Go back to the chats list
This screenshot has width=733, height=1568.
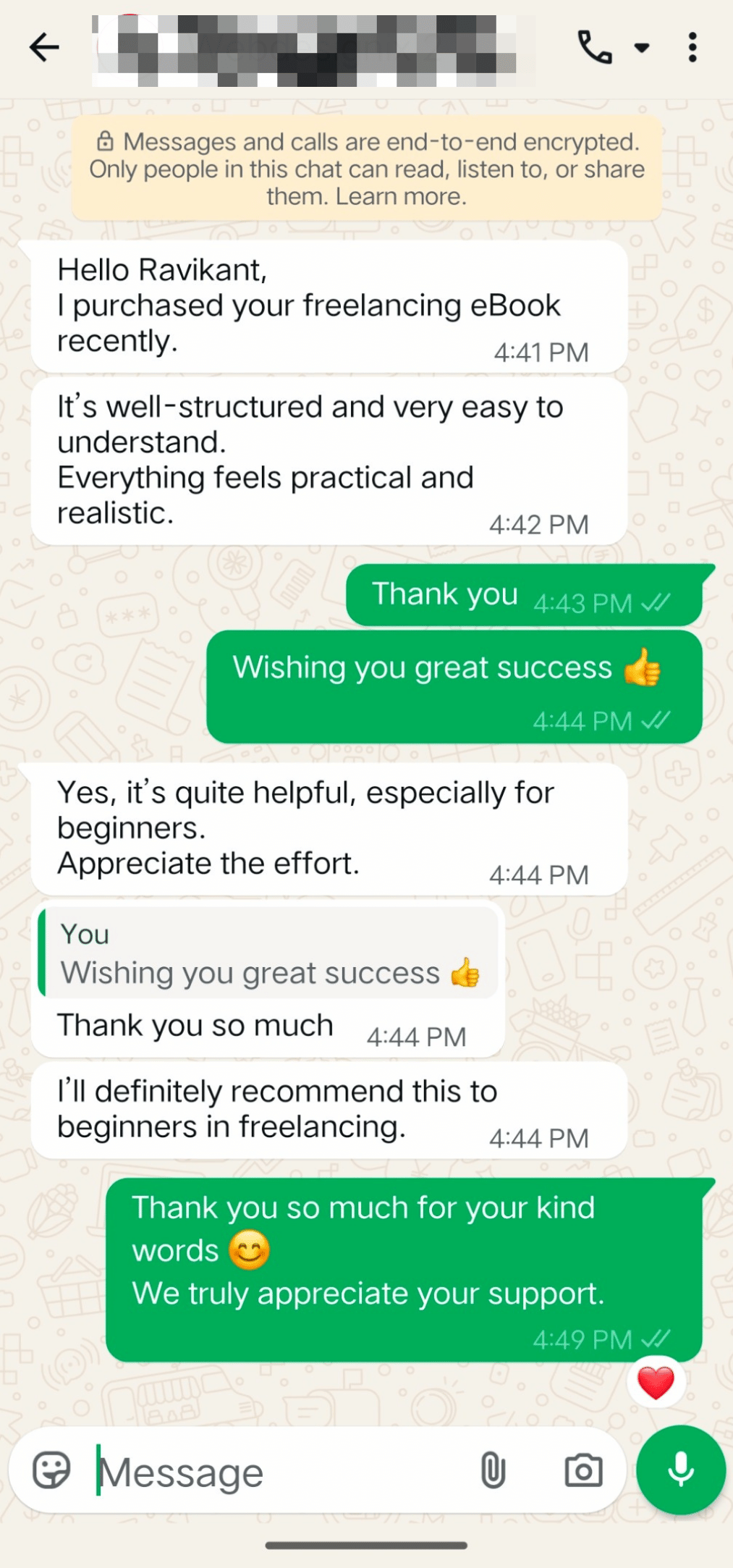(44, 48)
